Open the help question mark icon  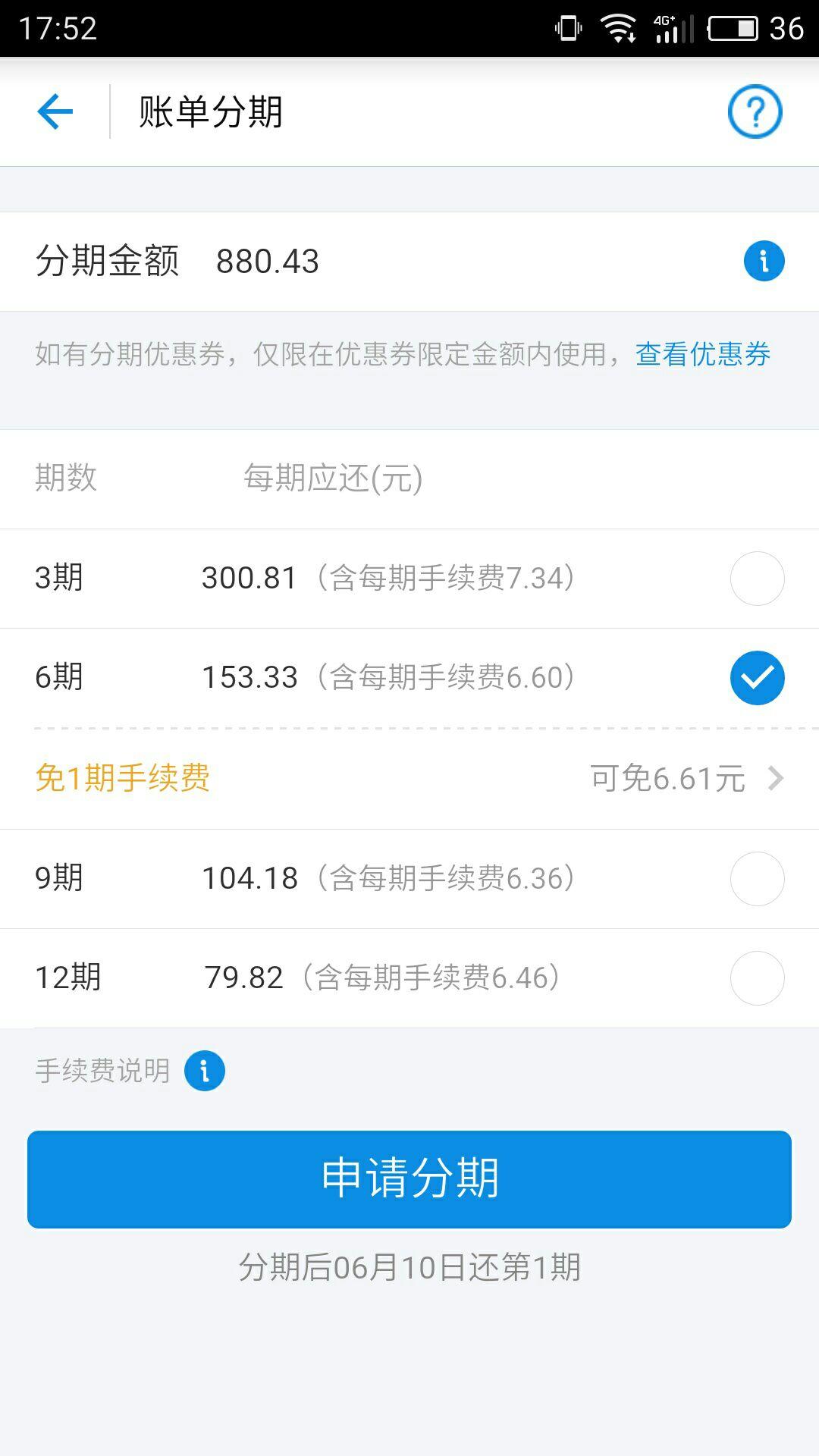(x=755, y=112)
